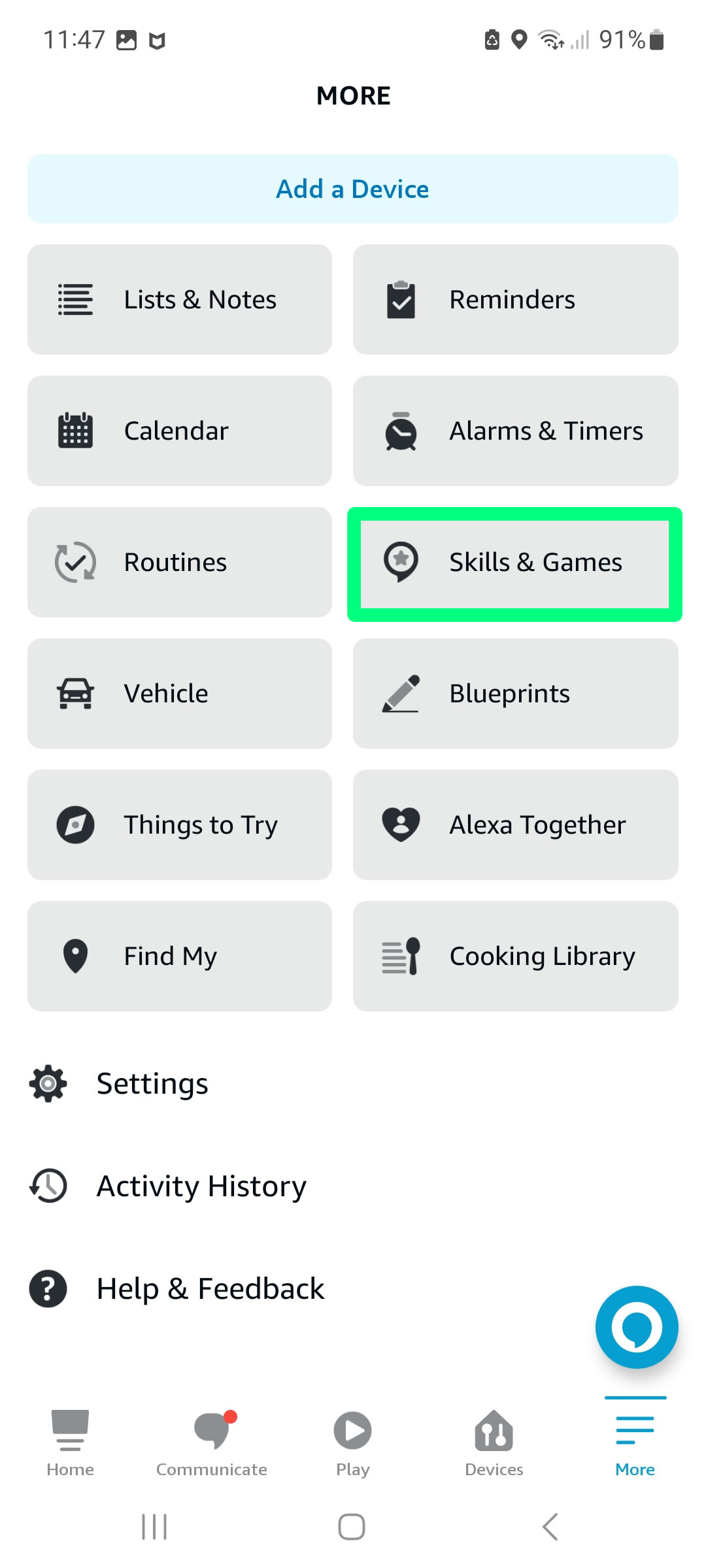Tap the Add a Device button

tap(353, 189)
